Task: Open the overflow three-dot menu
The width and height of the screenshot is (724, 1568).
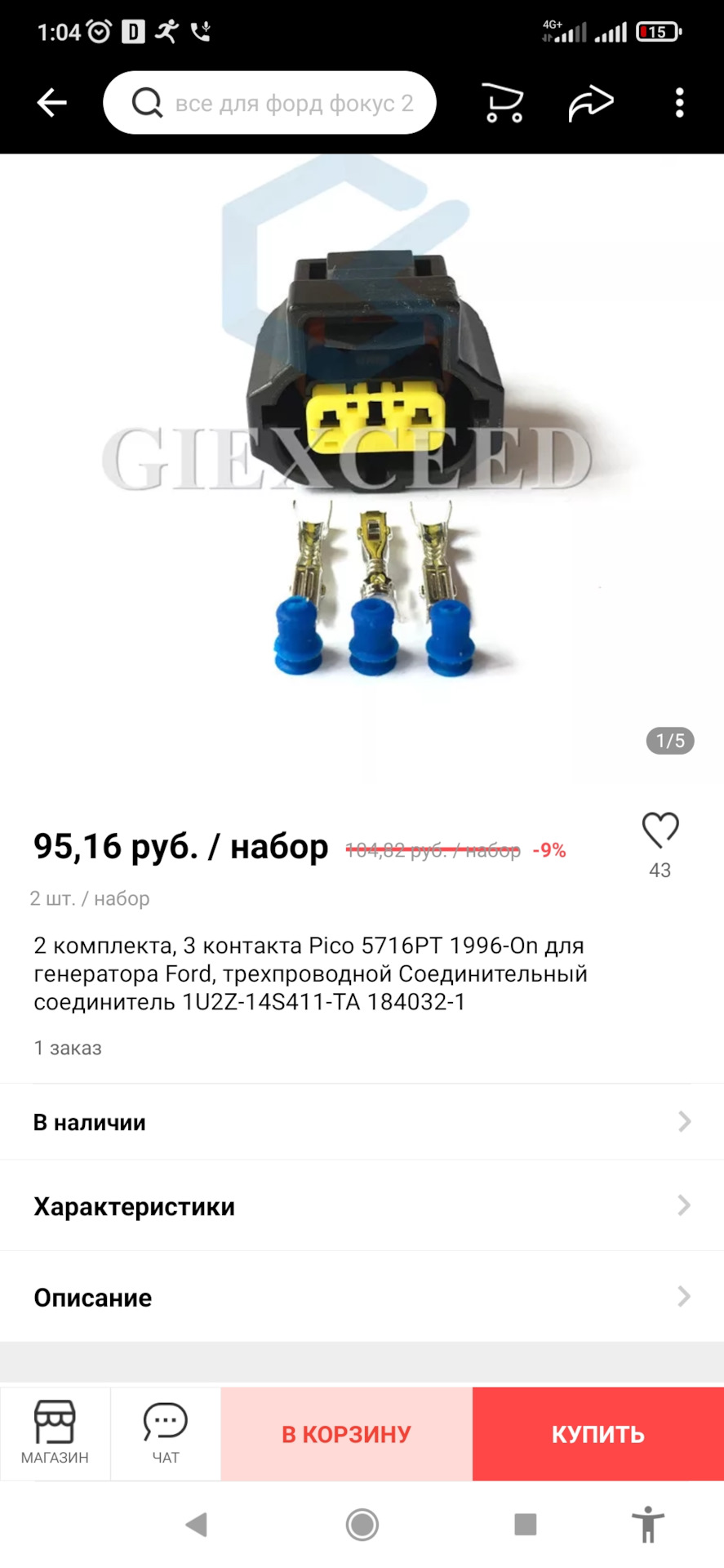Action: coord(678,101)
